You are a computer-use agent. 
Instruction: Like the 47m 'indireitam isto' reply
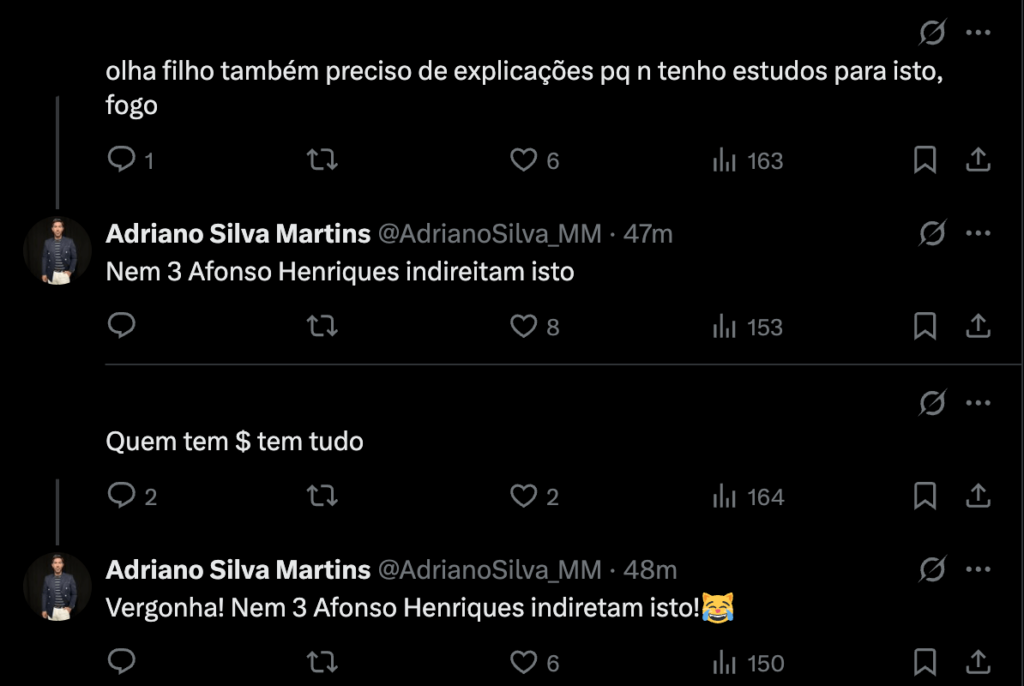[523, 326]
